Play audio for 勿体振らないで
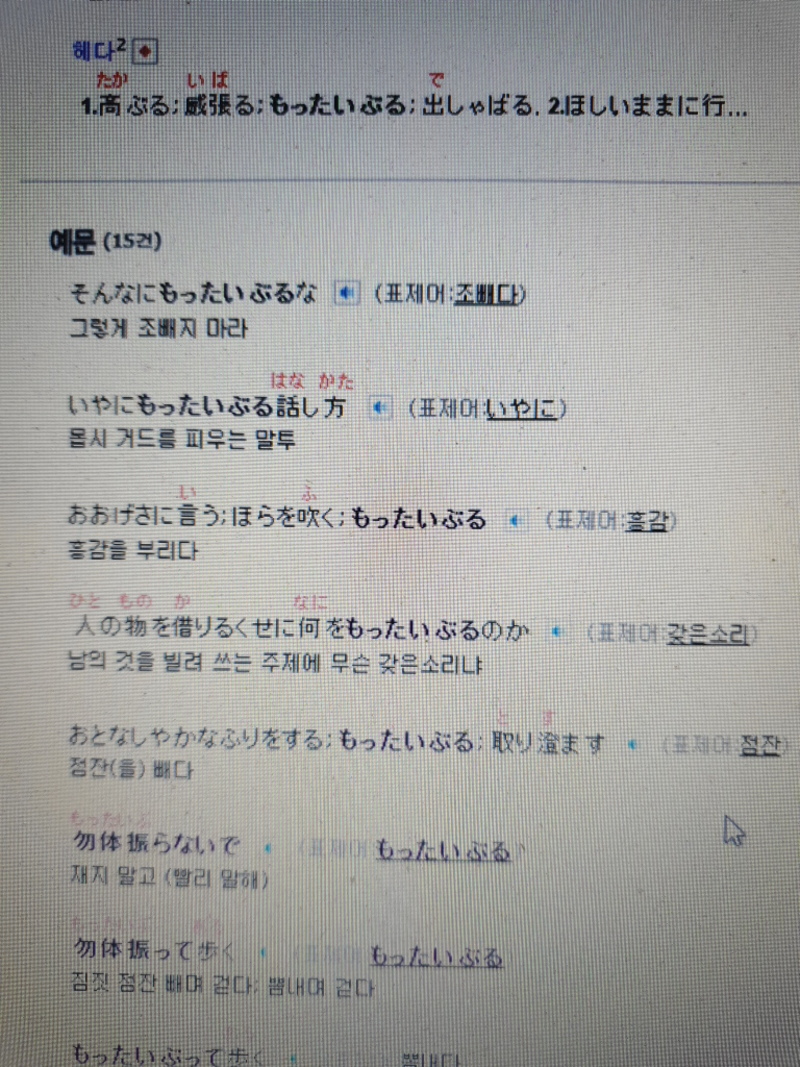The width and height of the screenshot is (800, 1067). click(x=267, y=848)
